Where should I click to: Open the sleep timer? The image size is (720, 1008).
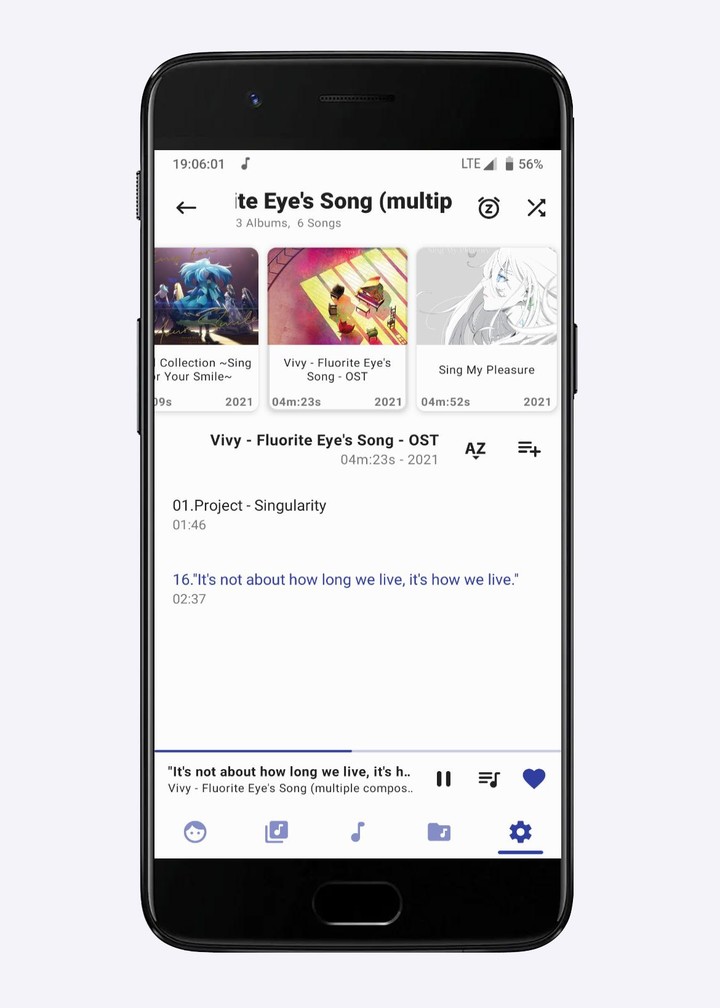pos(488,208)
